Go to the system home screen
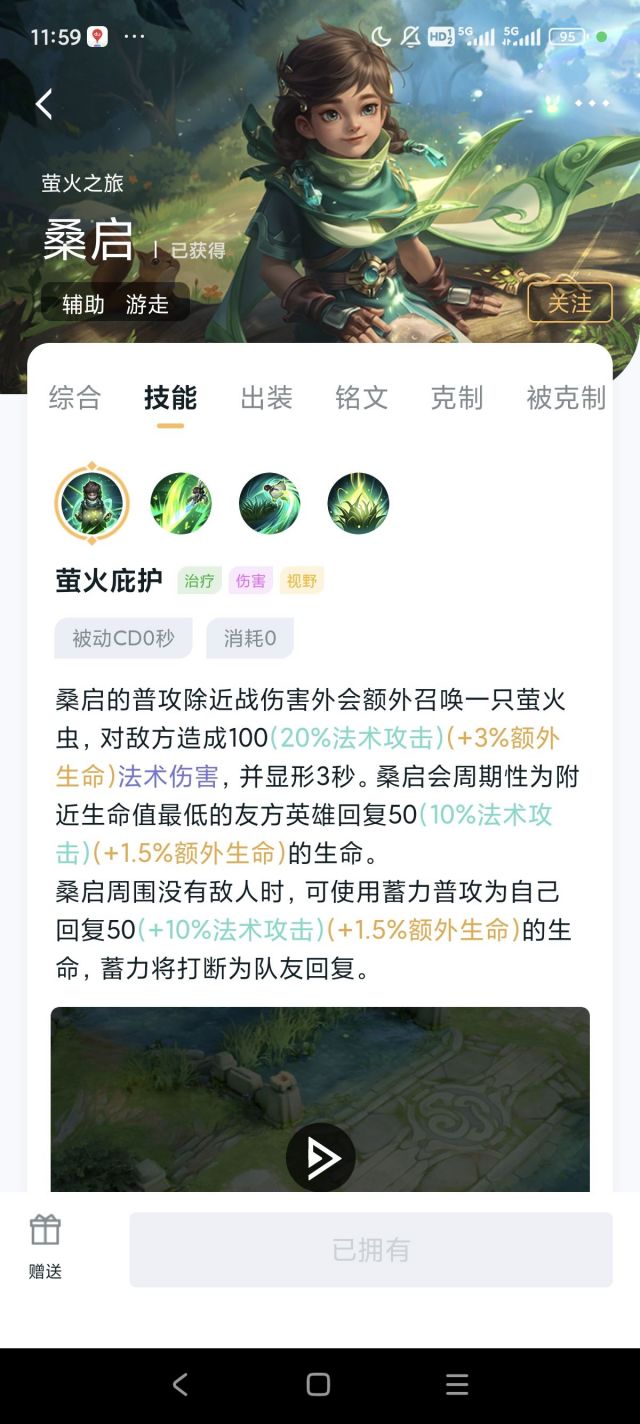Screen dimensions: 640x1424 click(318, 1384)
